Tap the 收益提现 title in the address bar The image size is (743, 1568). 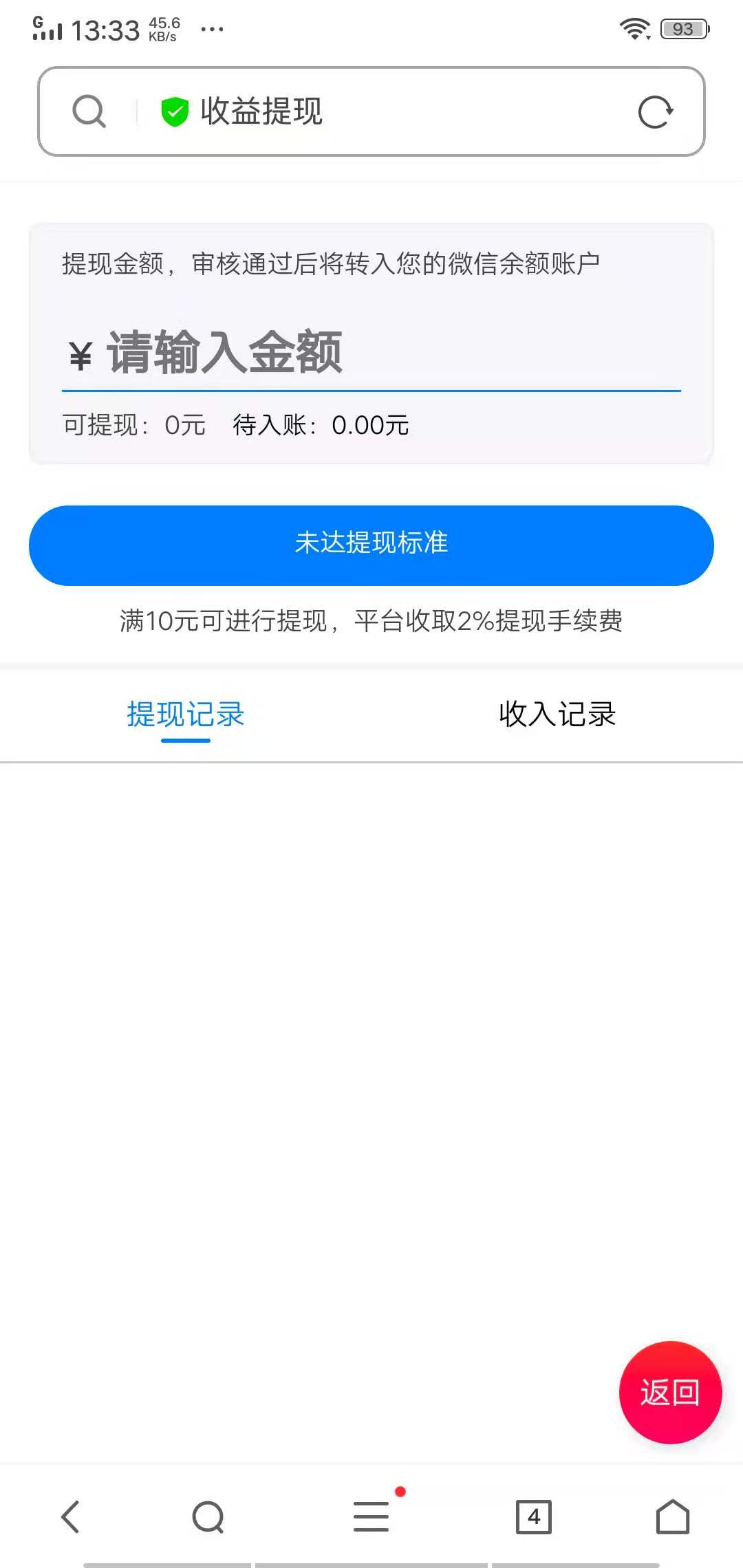(x=262, y=111)
